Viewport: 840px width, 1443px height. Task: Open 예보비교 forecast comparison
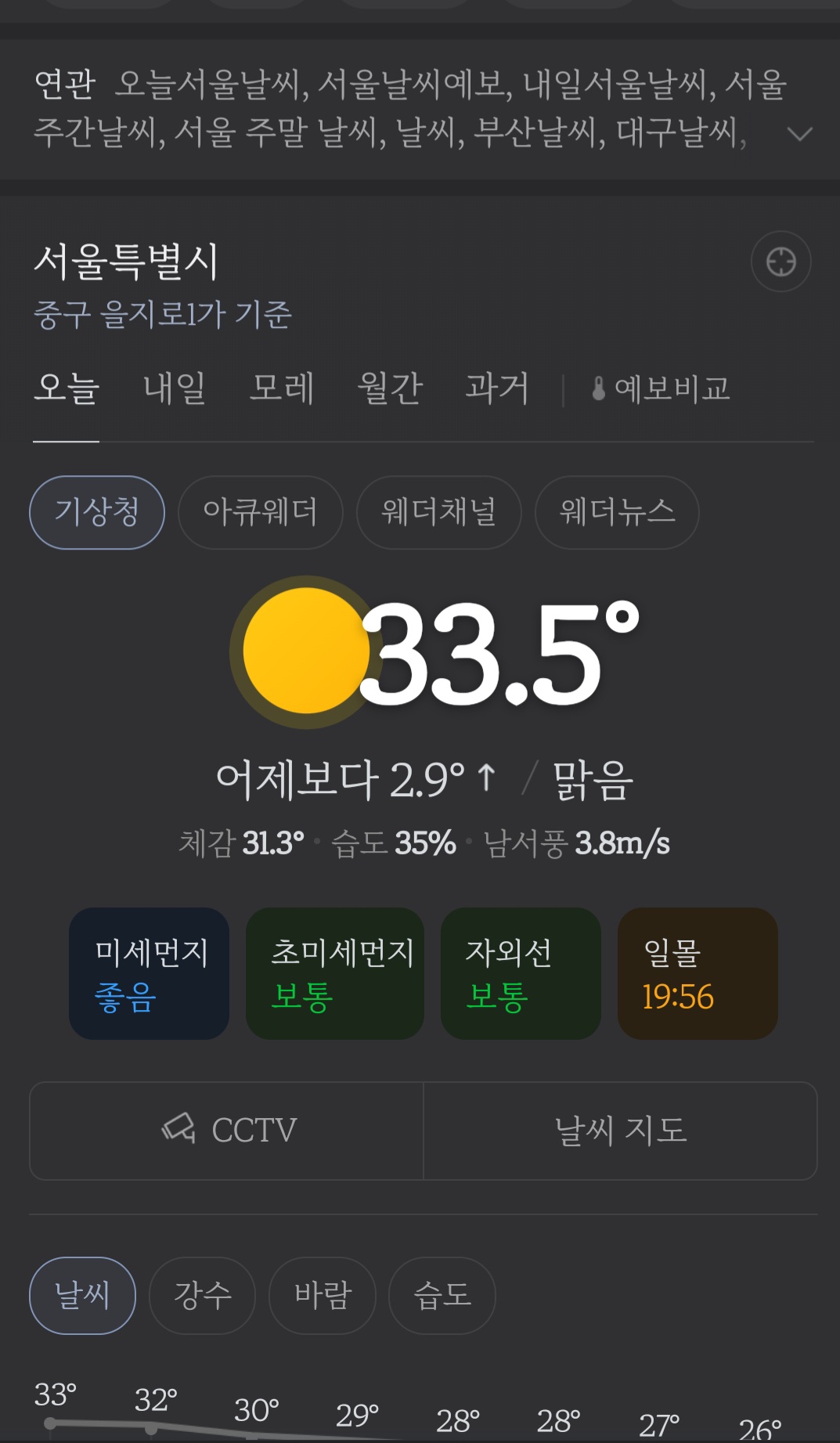tap(662, 389)
